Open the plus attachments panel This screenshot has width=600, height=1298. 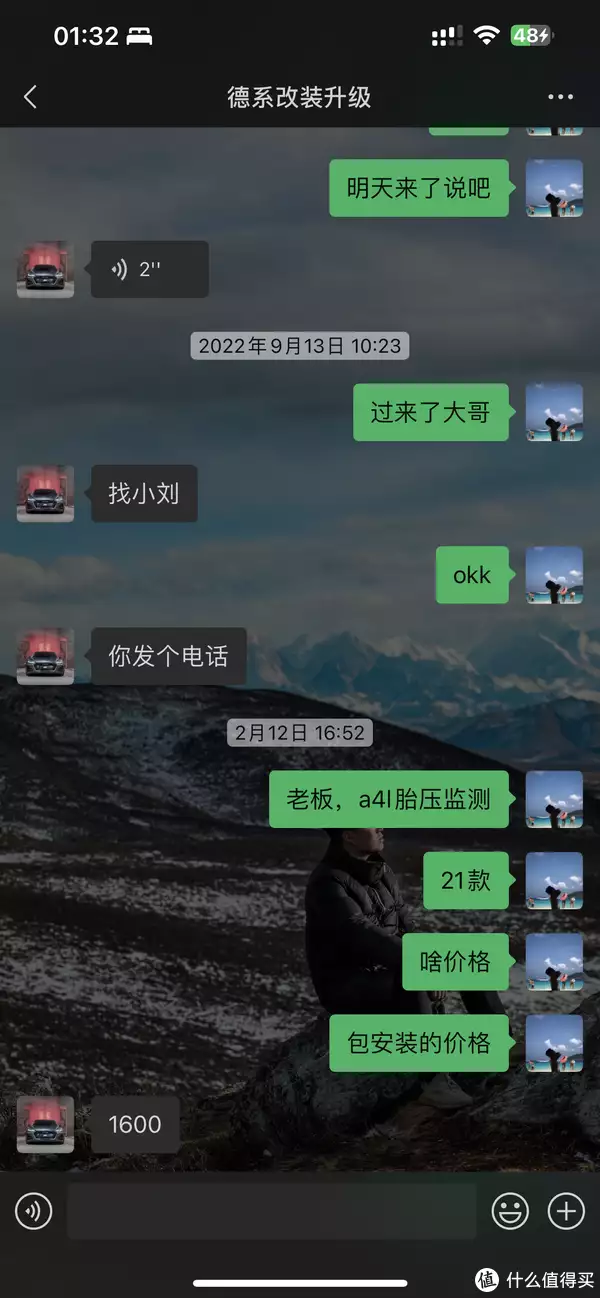pos(566,1211)
